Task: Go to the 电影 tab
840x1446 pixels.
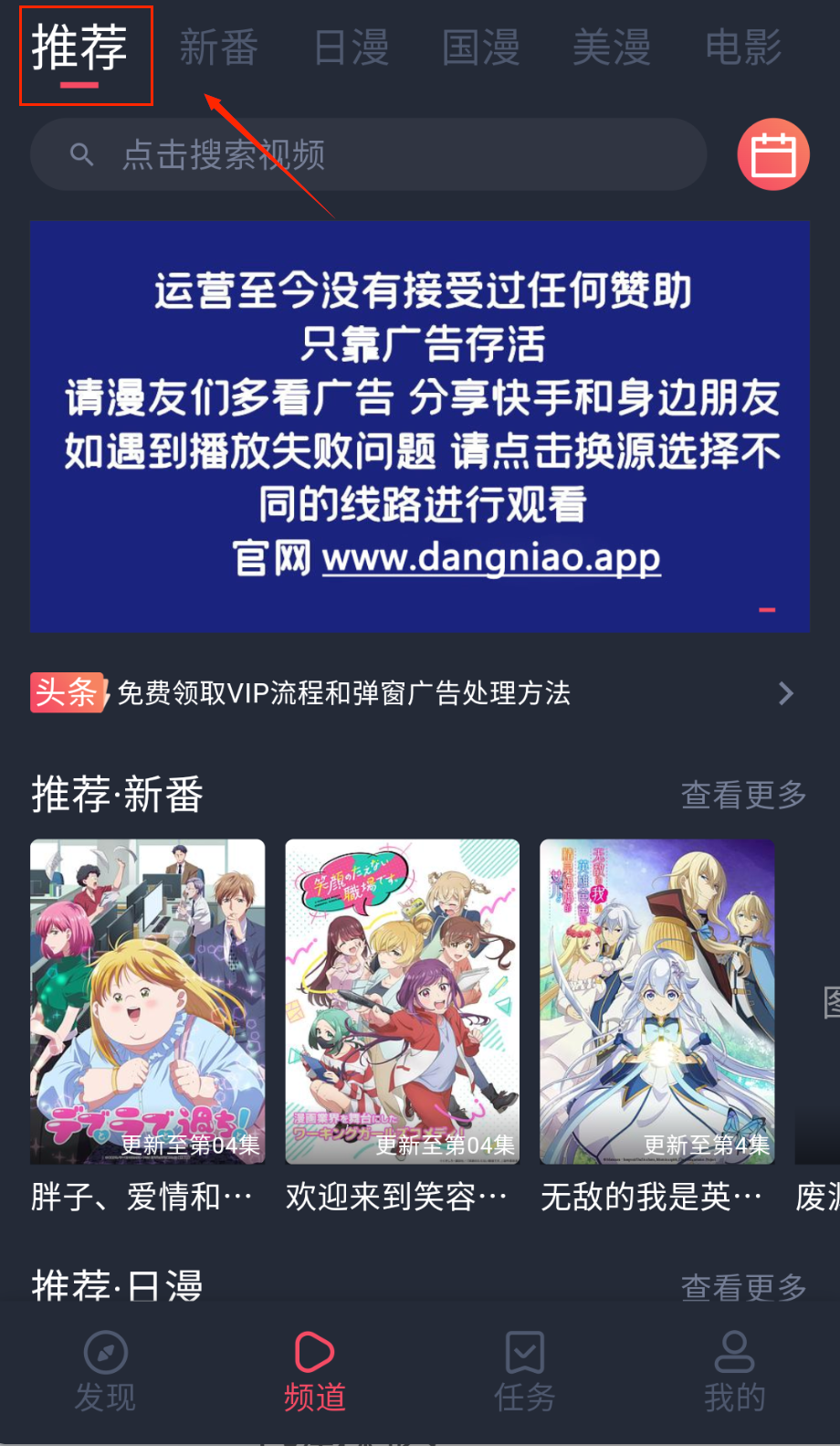Action: pos(743,47)
